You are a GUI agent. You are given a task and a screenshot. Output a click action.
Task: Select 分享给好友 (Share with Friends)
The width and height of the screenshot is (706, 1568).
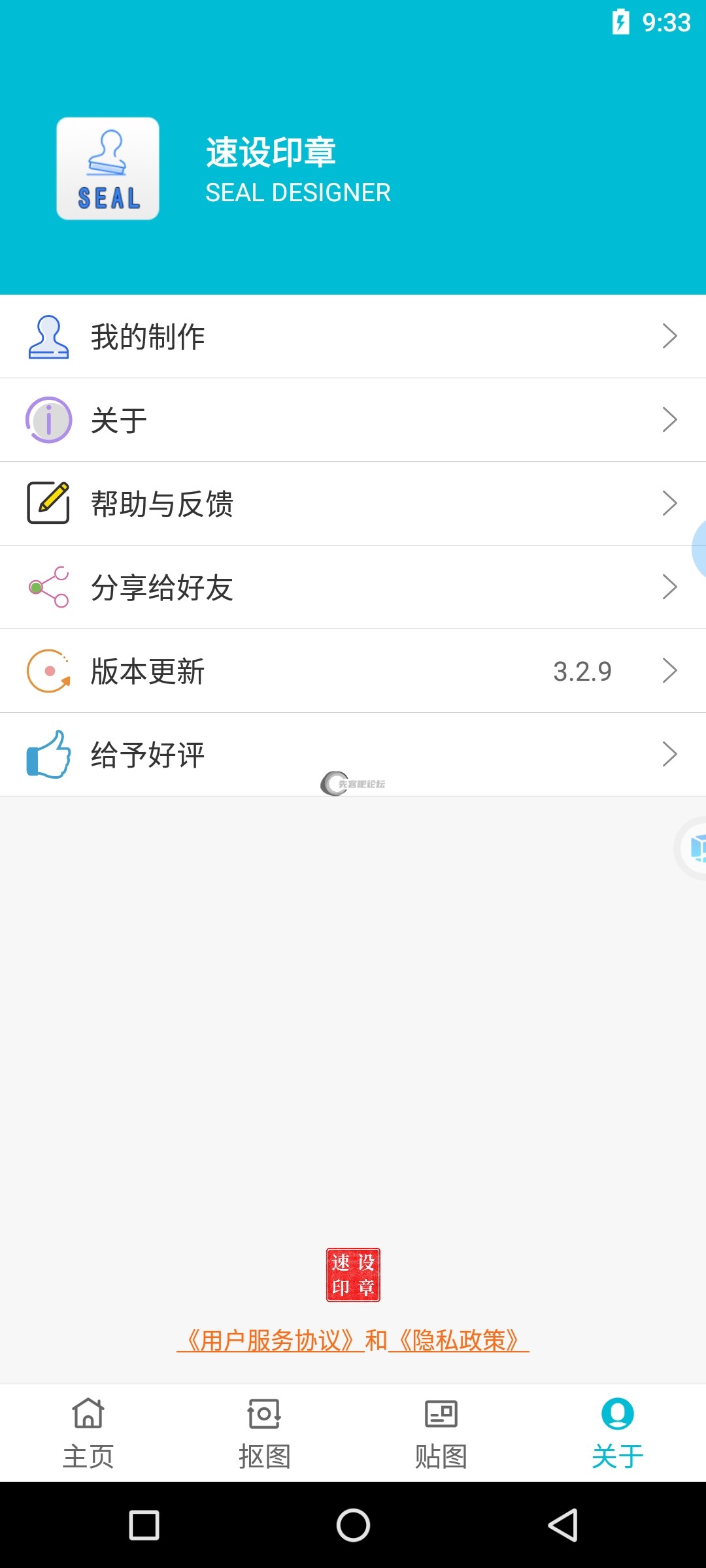tap(353, 587)
